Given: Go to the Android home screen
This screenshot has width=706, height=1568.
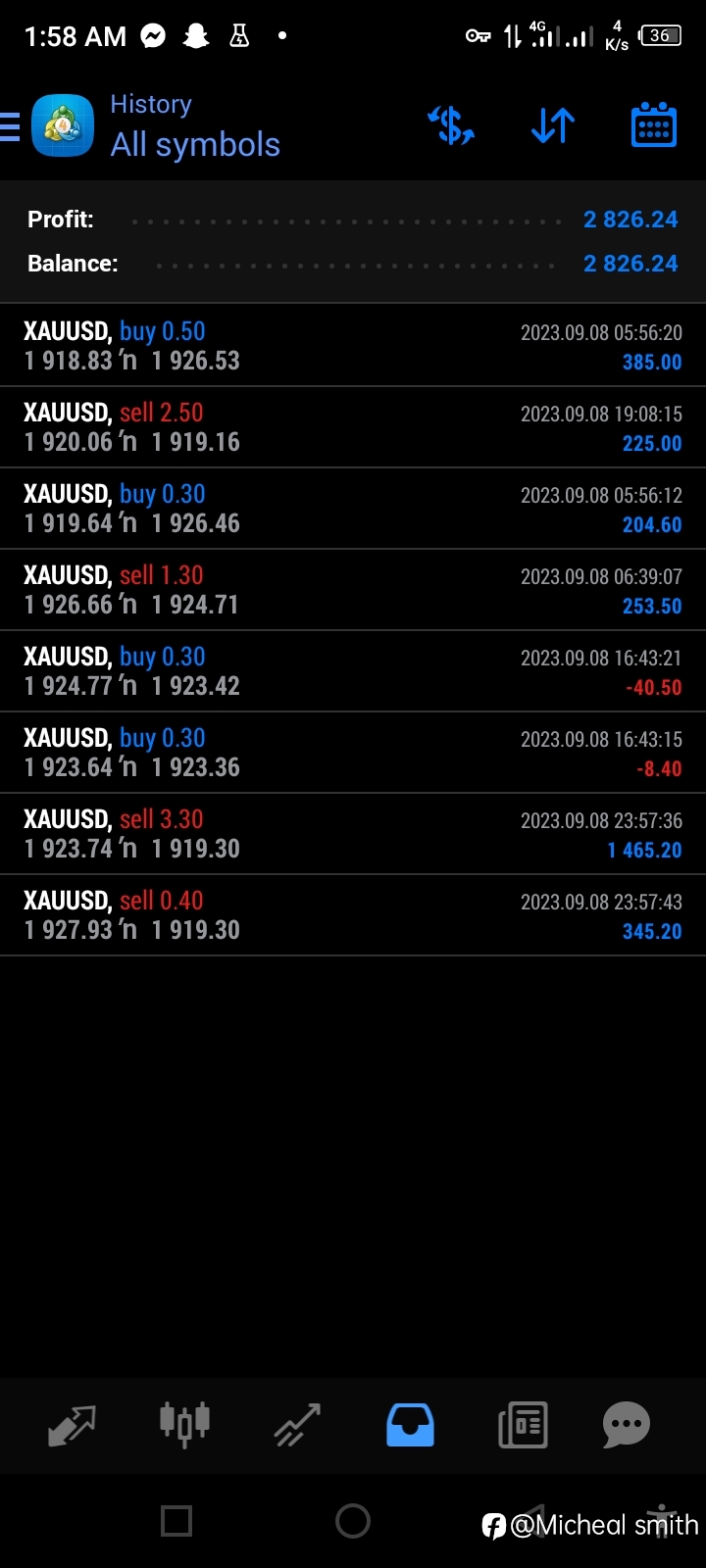Looking at the screenshot, I should [353, 1521].
